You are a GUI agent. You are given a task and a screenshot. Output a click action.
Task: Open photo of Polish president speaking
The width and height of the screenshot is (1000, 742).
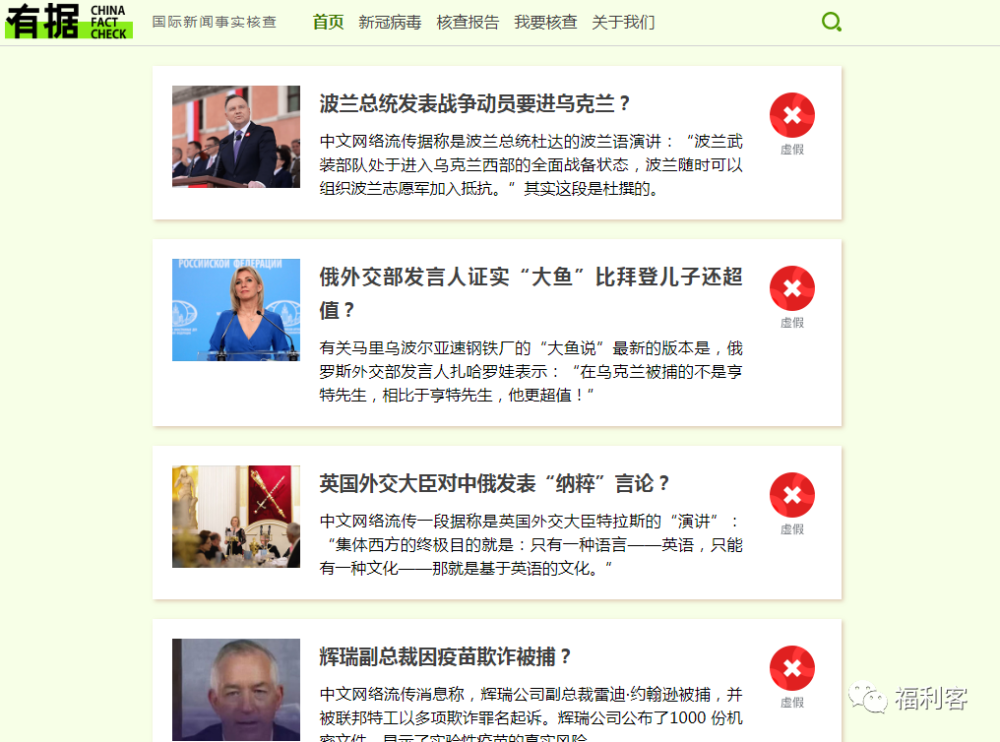(x=236, y=137)
